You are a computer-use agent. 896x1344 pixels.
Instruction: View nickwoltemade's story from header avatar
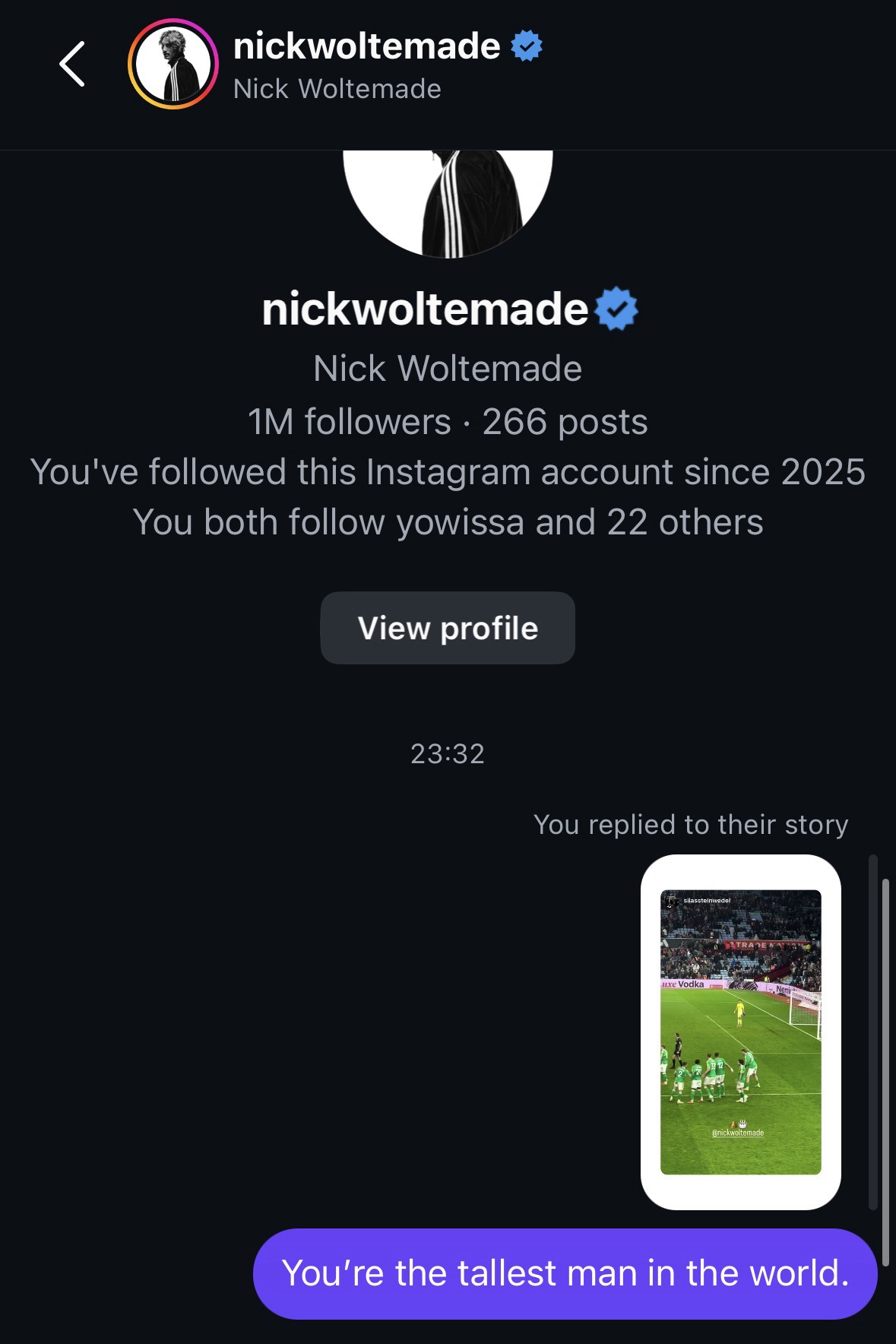pyautogui.click(x=173, y=64)
